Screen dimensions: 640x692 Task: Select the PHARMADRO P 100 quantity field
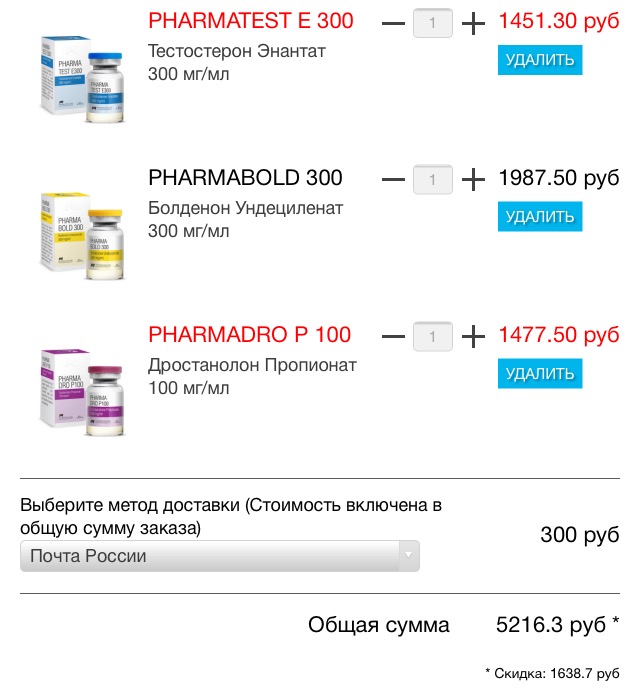pos(433,336)
